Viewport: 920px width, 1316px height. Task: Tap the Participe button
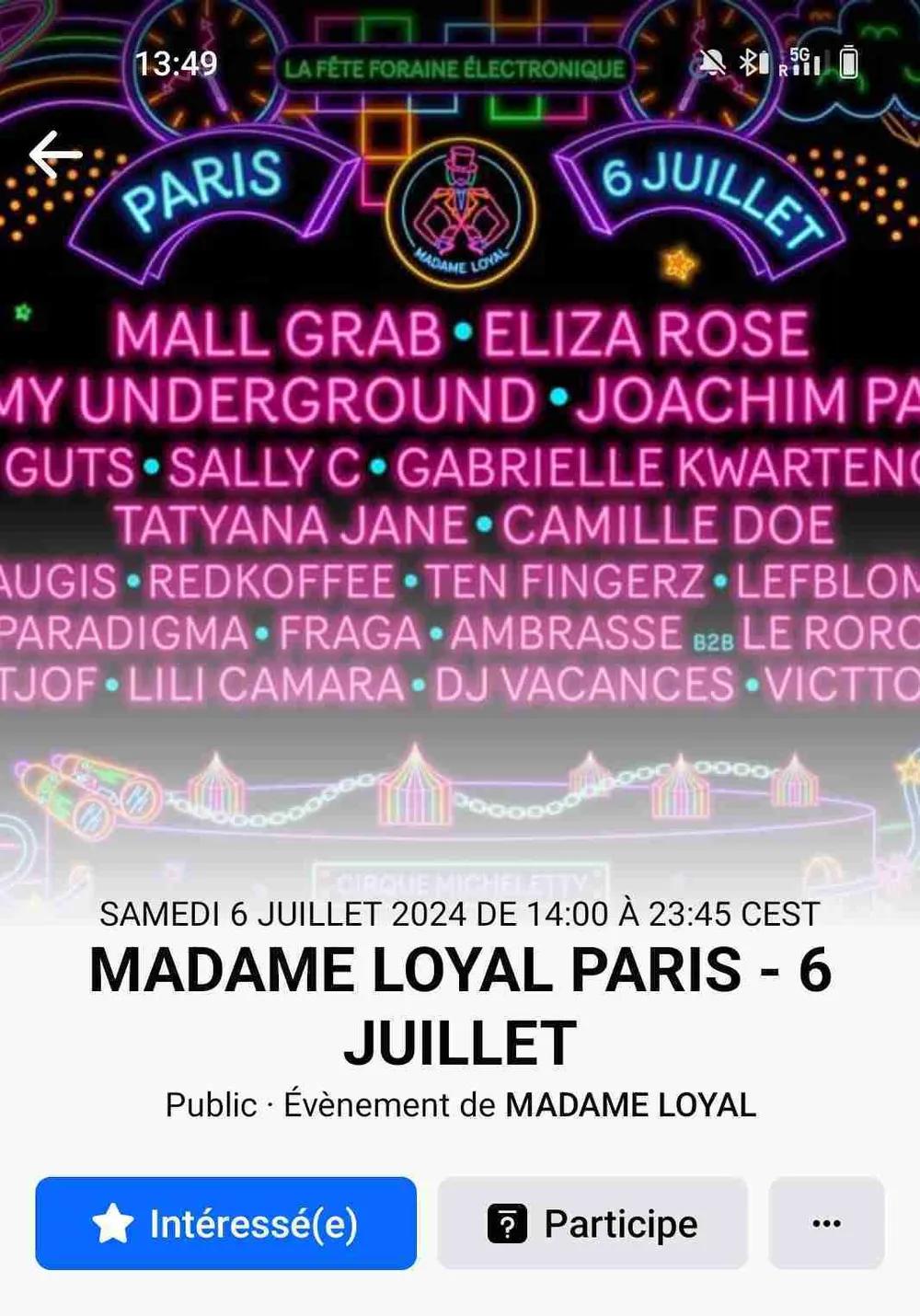592,1223
